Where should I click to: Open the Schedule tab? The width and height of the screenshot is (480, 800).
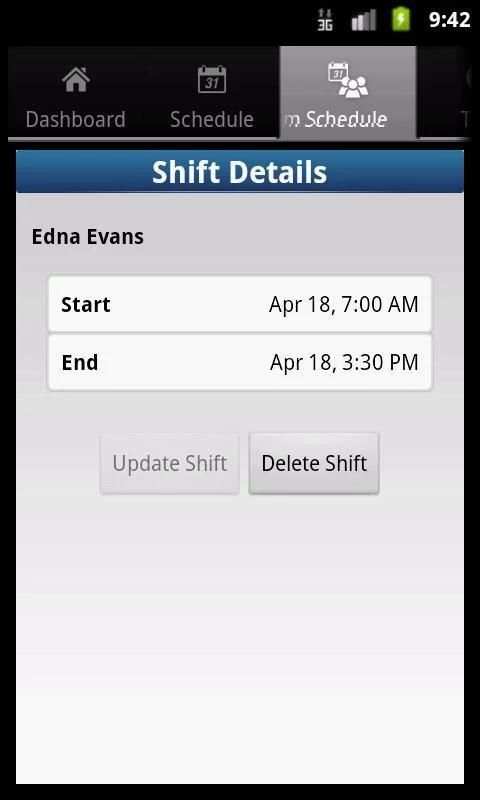point(212,93)
